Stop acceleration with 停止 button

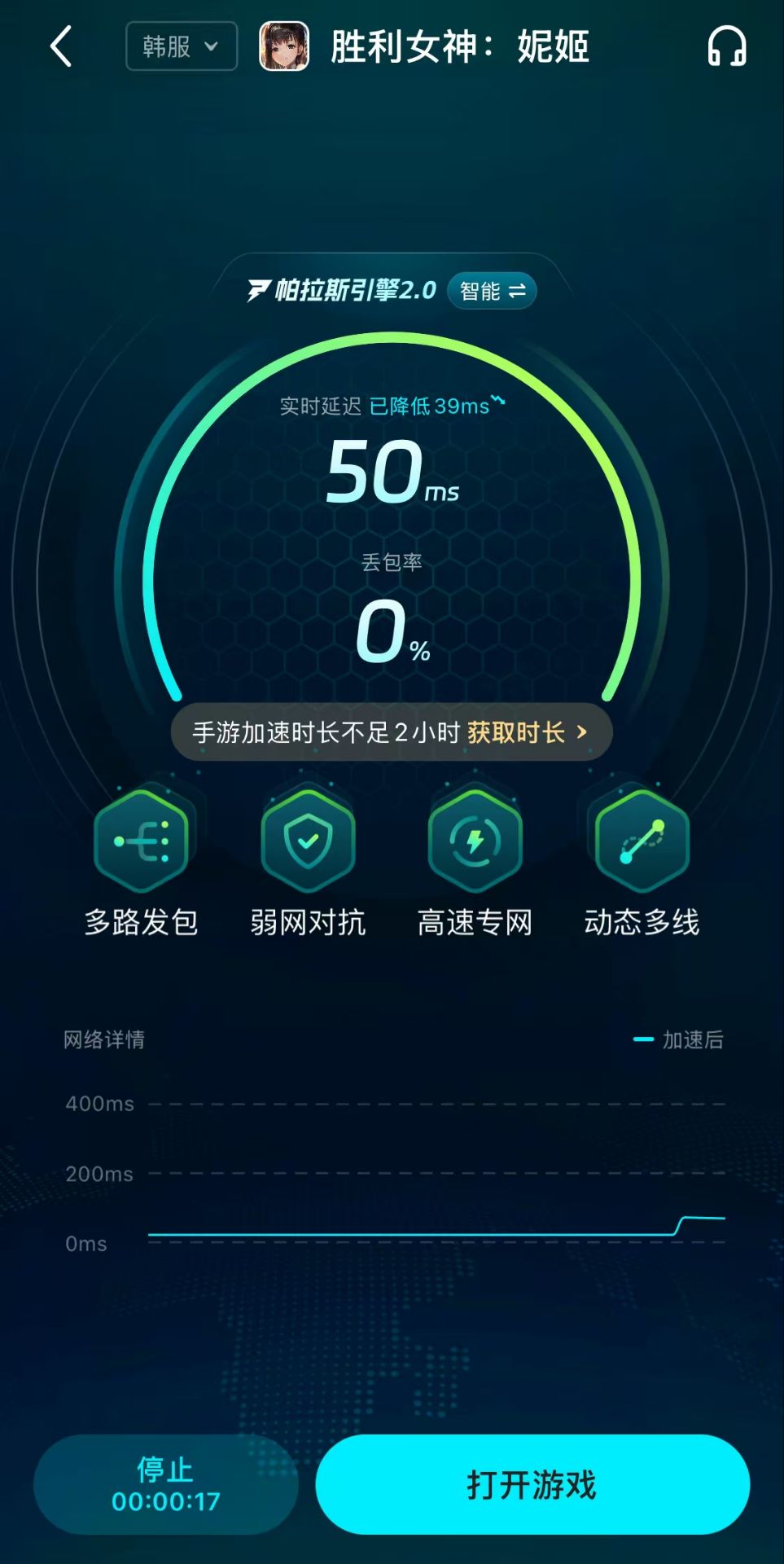click(166, 1484)
